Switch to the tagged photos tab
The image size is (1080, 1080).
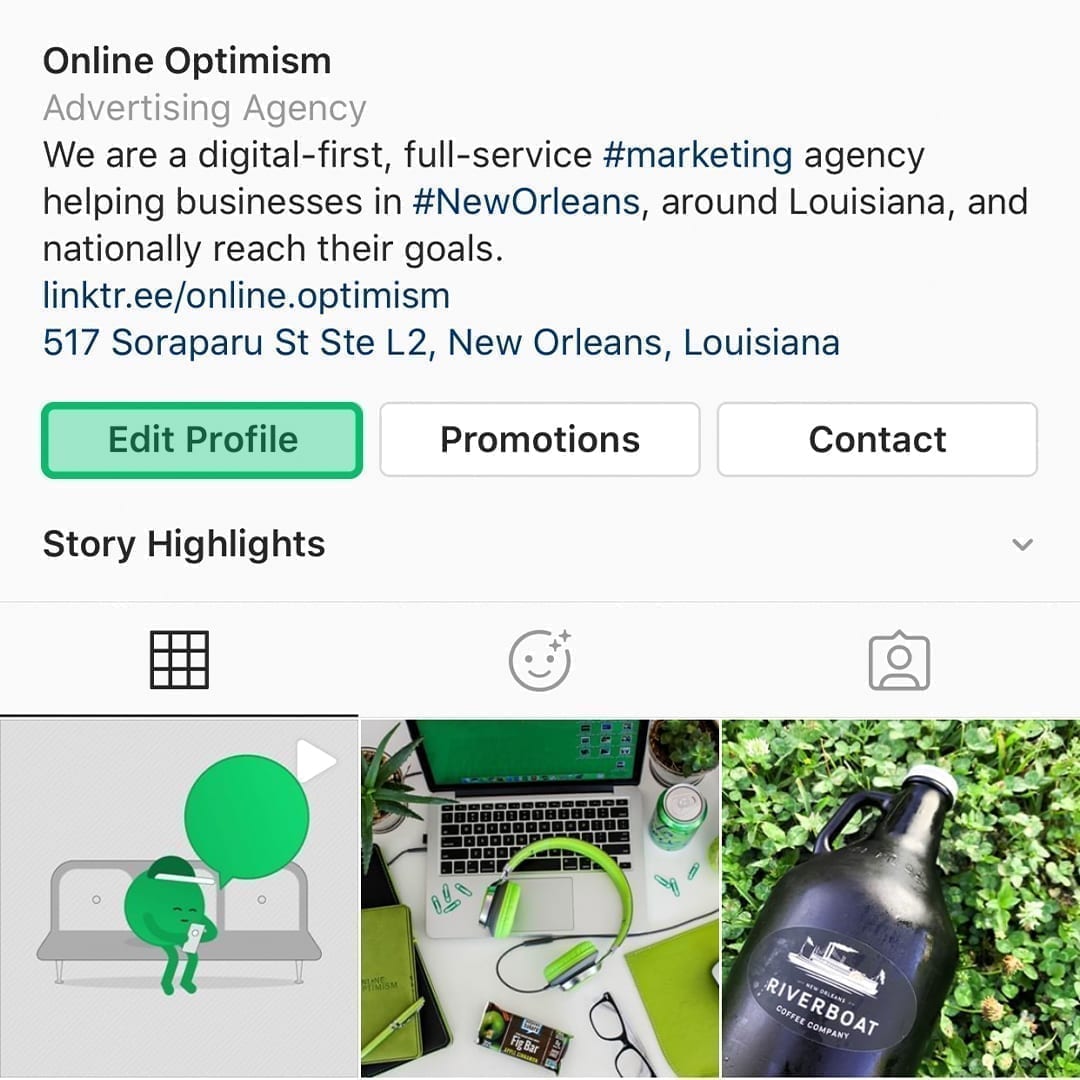point(899,660)
